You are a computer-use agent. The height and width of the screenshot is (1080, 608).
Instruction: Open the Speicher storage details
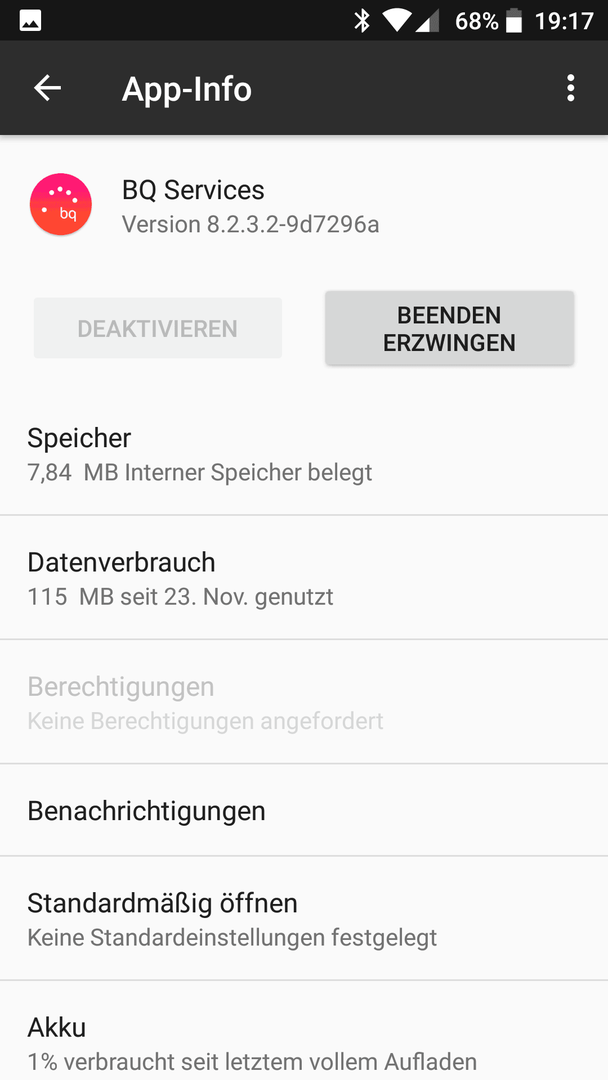click(x=304, y=453)
